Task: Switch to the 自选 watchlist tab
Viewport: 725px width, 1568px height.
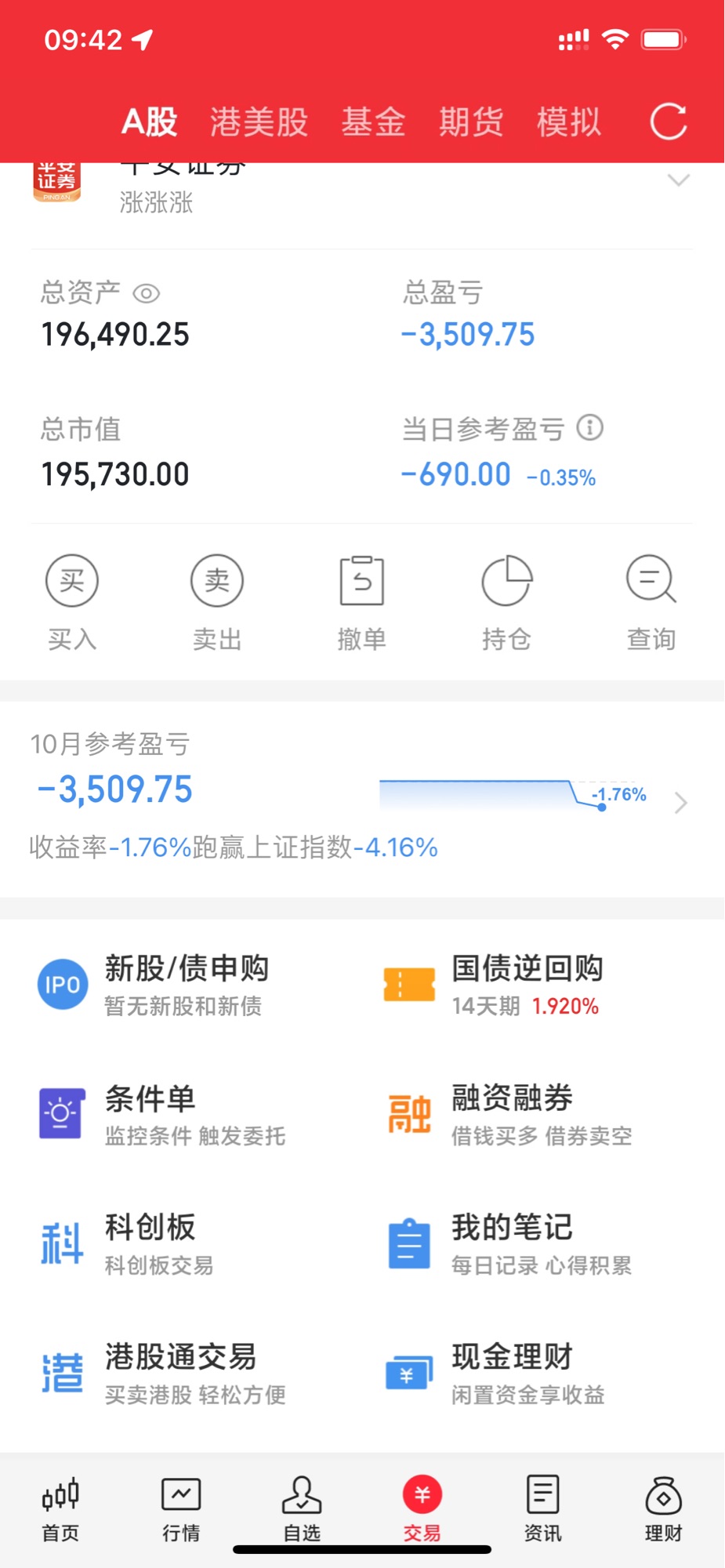Action: click(x=302, y=1509)
